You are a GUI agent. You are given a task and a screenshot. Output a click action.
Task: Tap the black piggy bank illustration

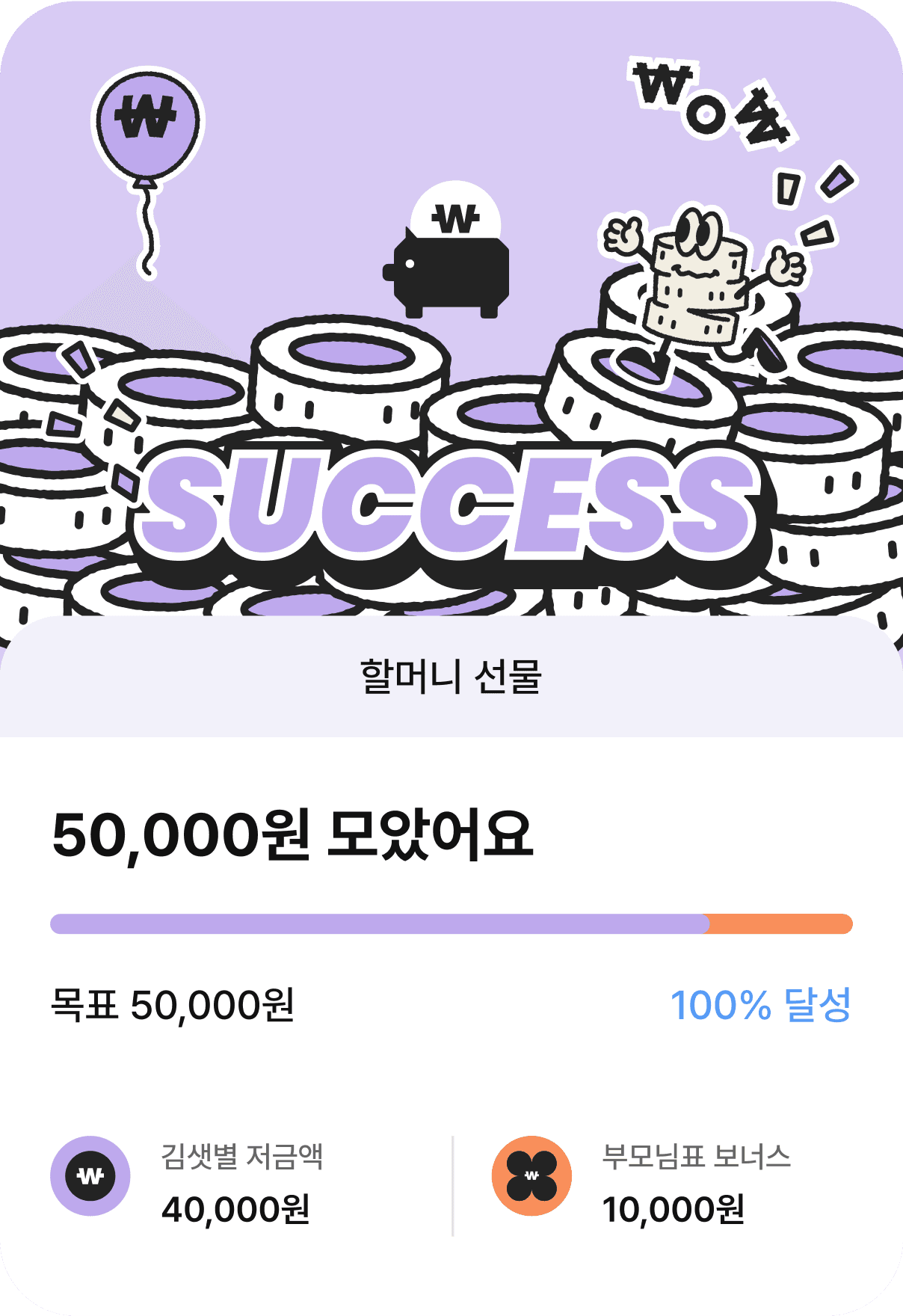coord(449,273)
